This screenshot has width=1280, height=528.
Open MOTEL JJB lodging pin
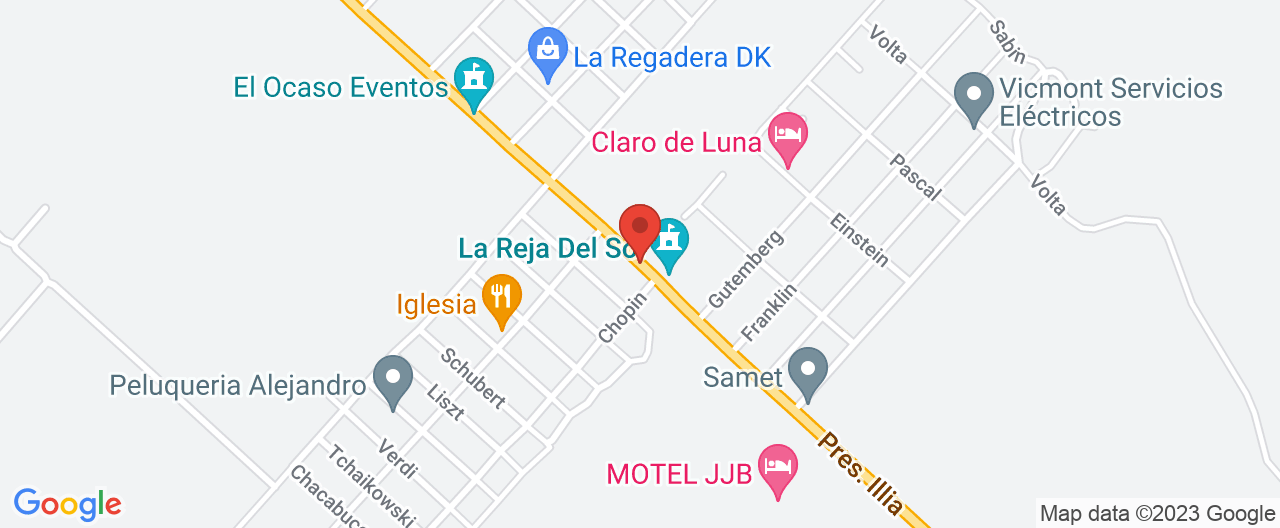pyautogui.click(x=777, y=468)
